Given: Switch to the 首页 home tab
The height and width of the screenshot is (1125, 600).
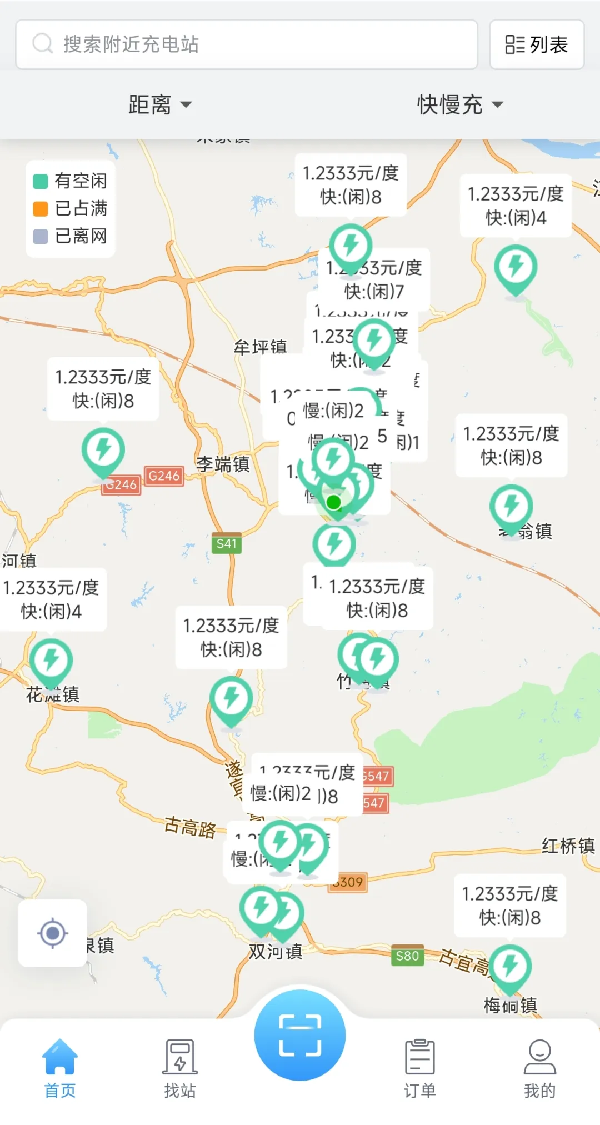Looking at the screenshot, I should [x=60, y=1068].
